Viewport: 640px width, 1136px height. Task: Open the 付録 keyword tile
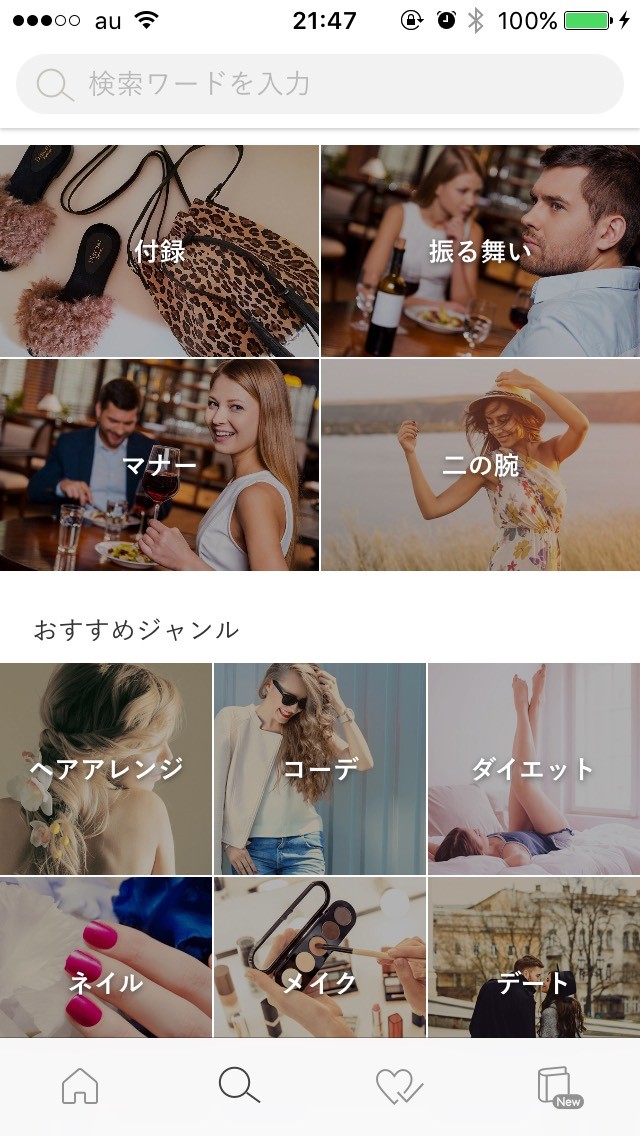click(160, 251)
